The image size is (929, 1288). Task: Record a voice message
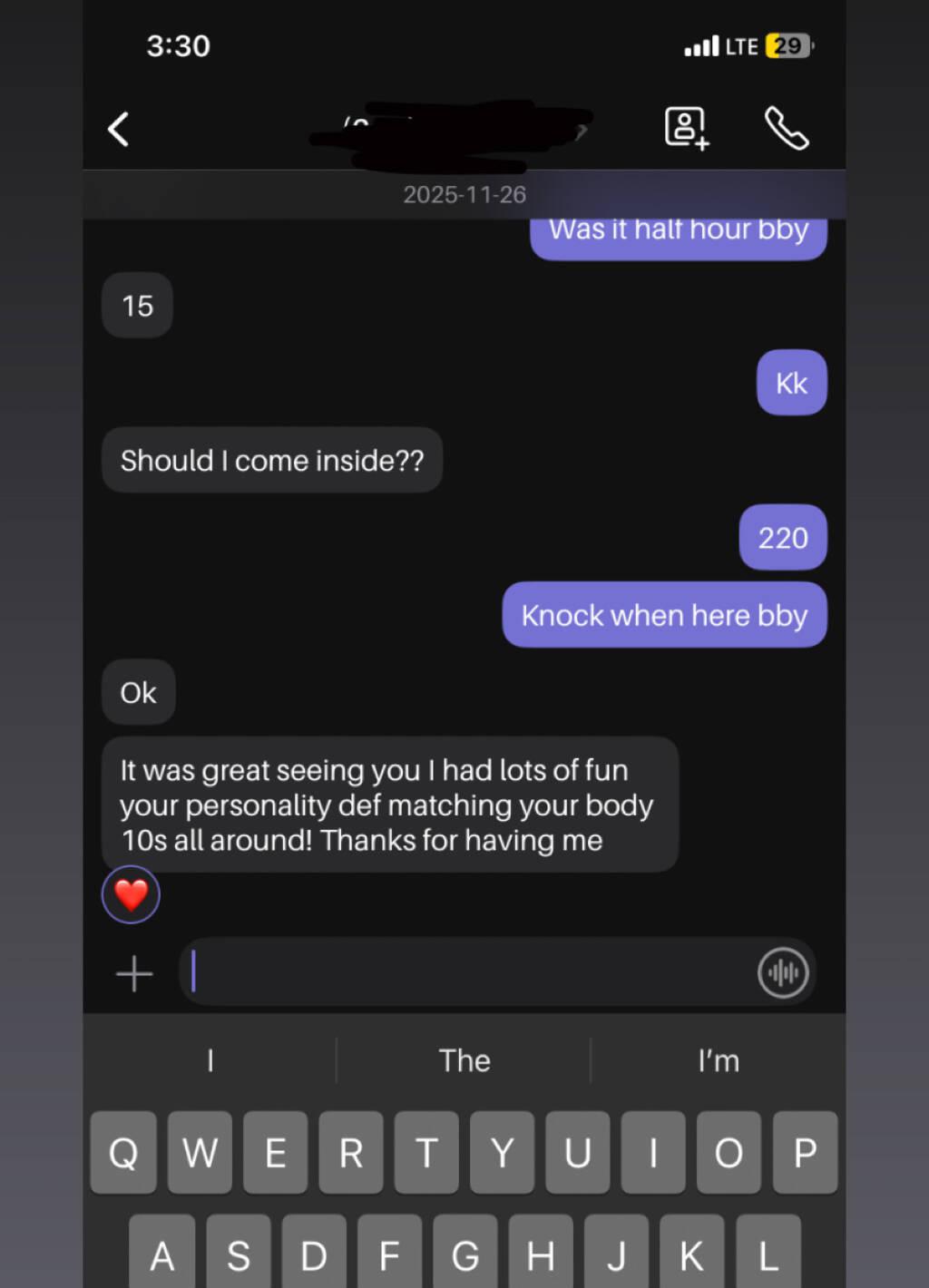782,973
